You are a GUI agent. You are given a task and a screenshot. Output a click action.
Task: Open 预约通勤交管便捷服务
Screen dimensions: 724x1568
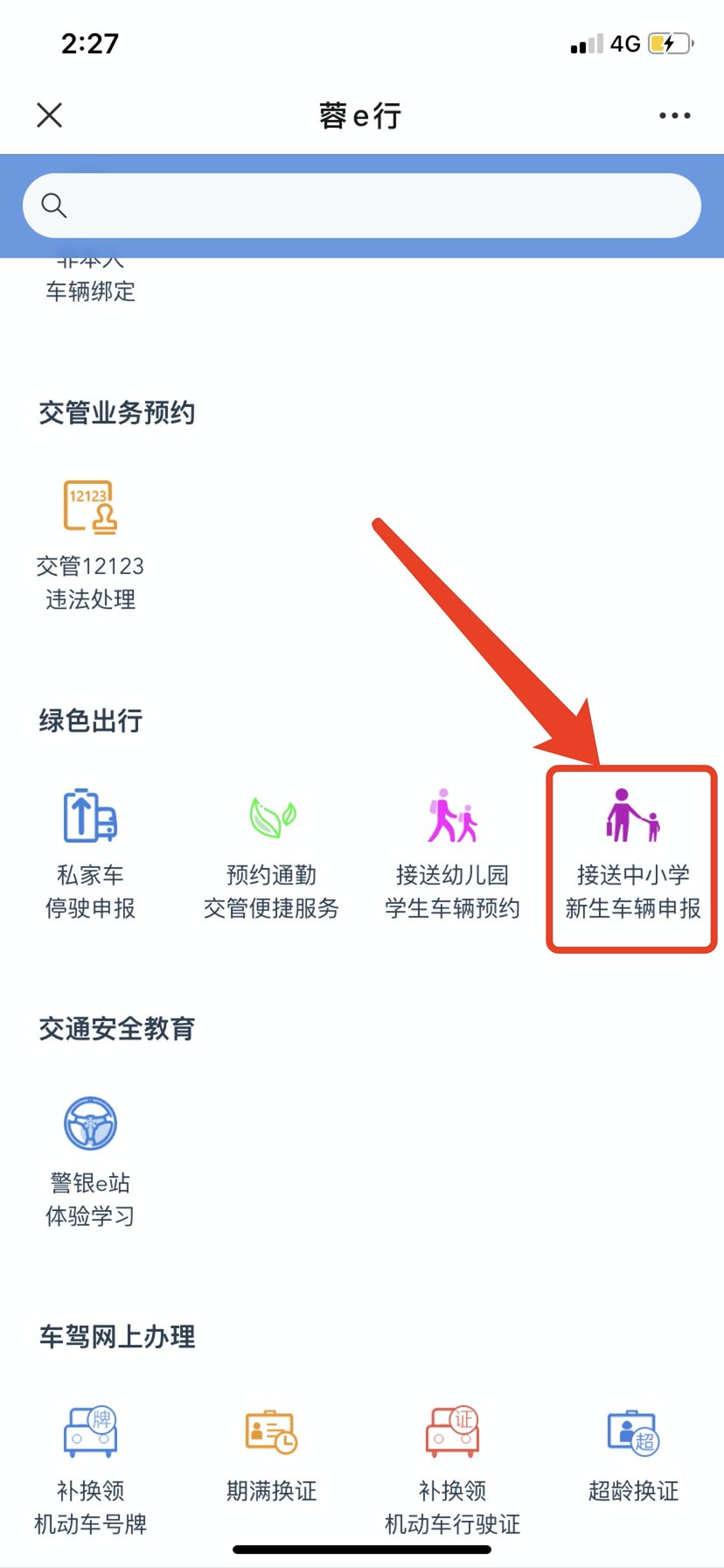pos(271,853)
